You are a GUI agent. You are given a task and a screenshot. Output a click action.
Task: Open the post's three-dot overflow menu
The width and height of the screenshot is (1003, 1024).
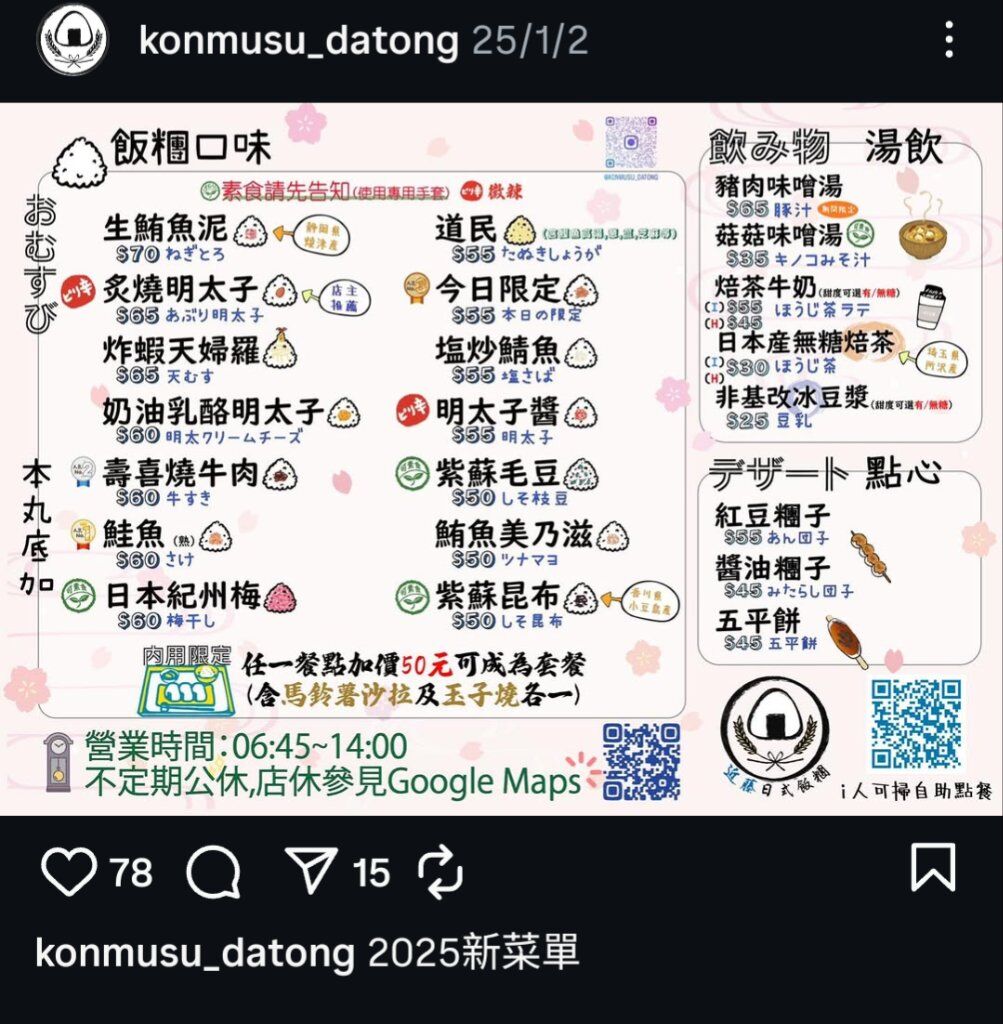click(948, 41)
